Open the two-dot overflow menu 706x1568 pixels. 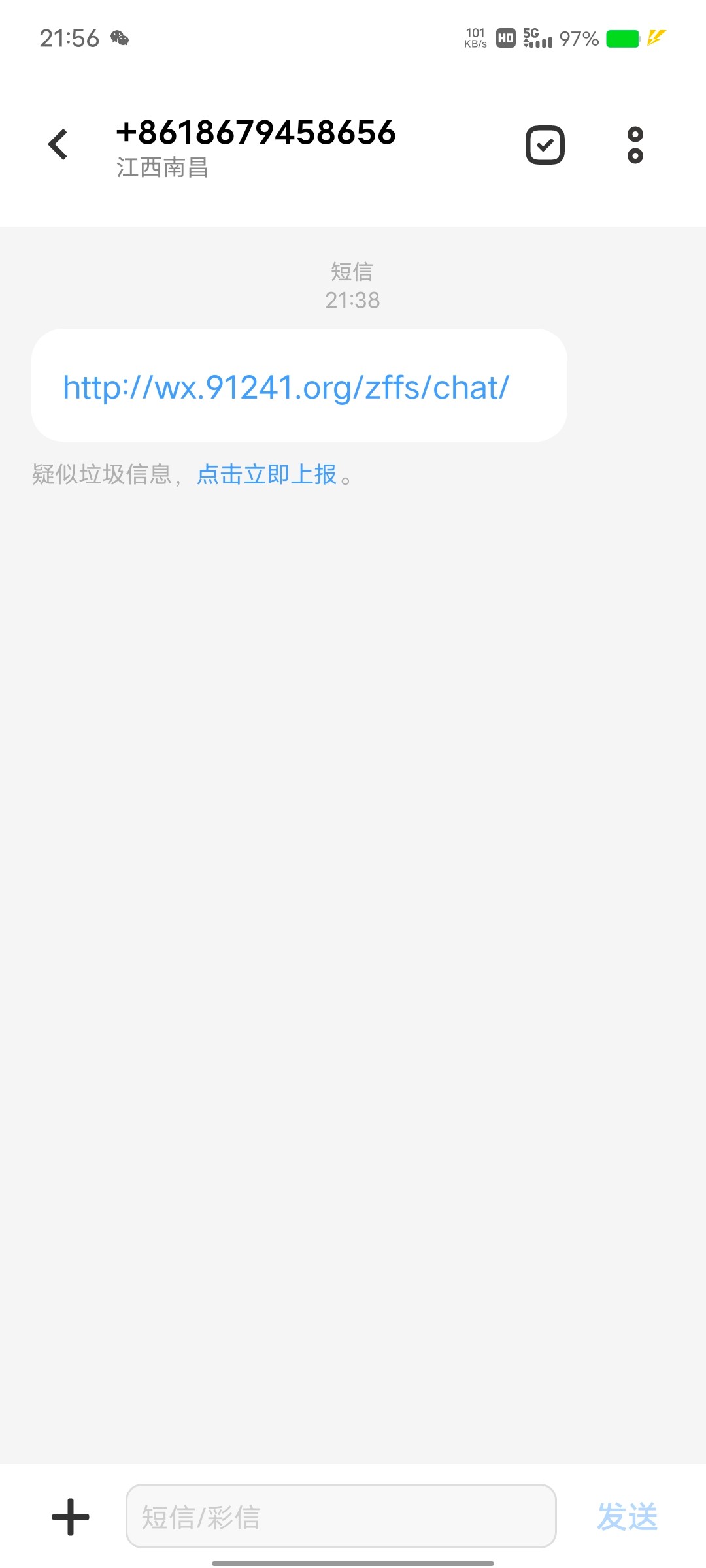tap(635, 145)
